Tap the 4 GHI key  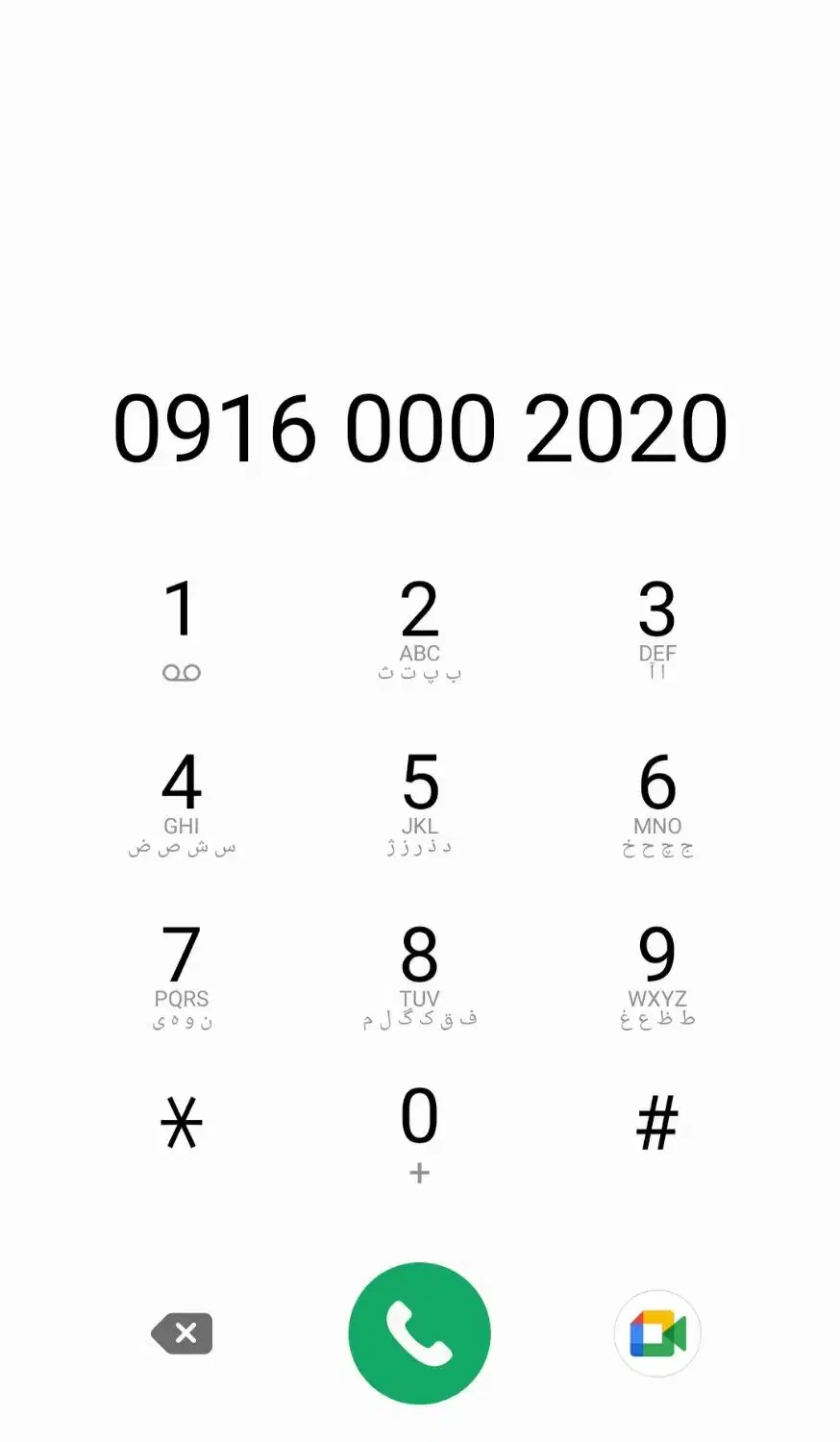[181, 800]
